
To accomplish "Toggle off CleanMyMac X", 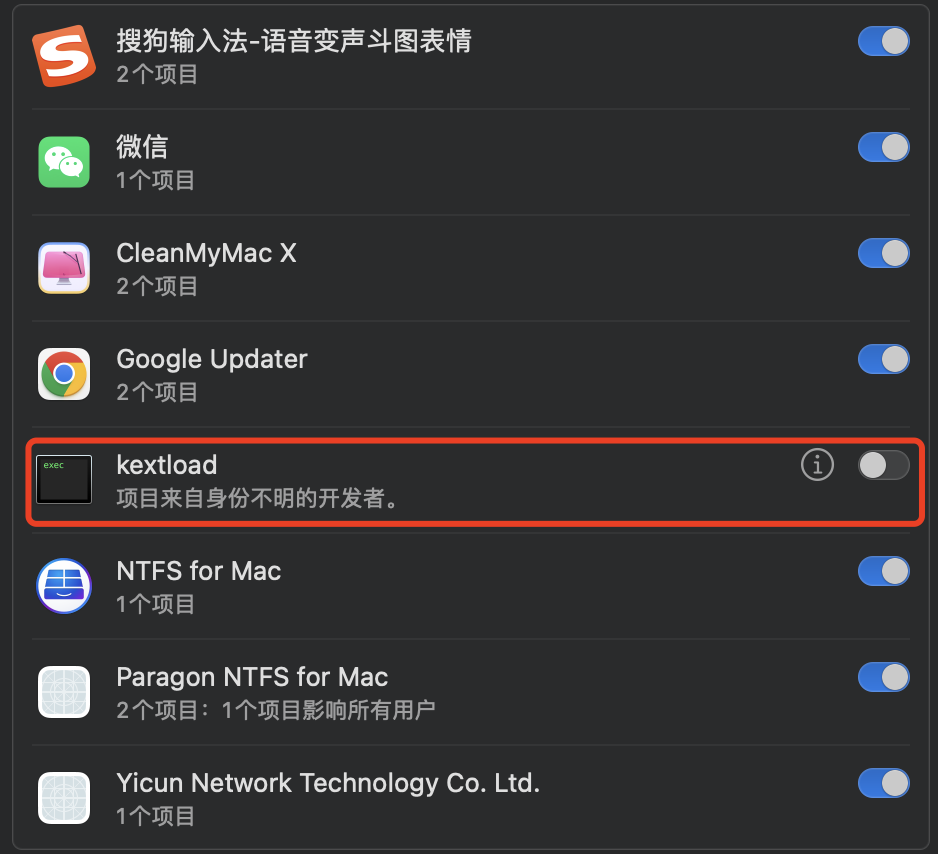I will pyautogui.click(x=883, y=253).
